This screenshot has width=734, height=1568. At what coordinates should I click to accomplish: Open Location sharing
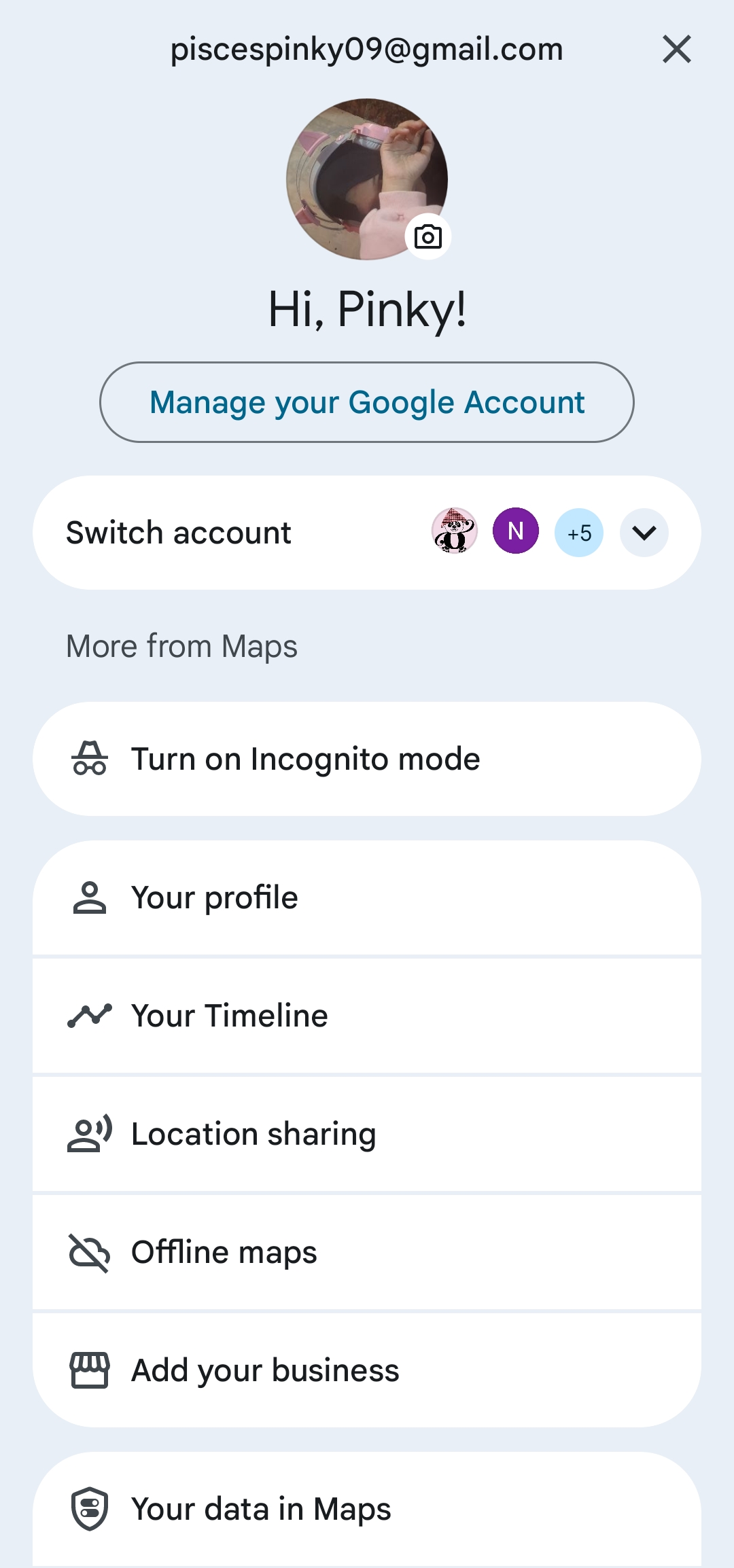[x=367, y=1134]
